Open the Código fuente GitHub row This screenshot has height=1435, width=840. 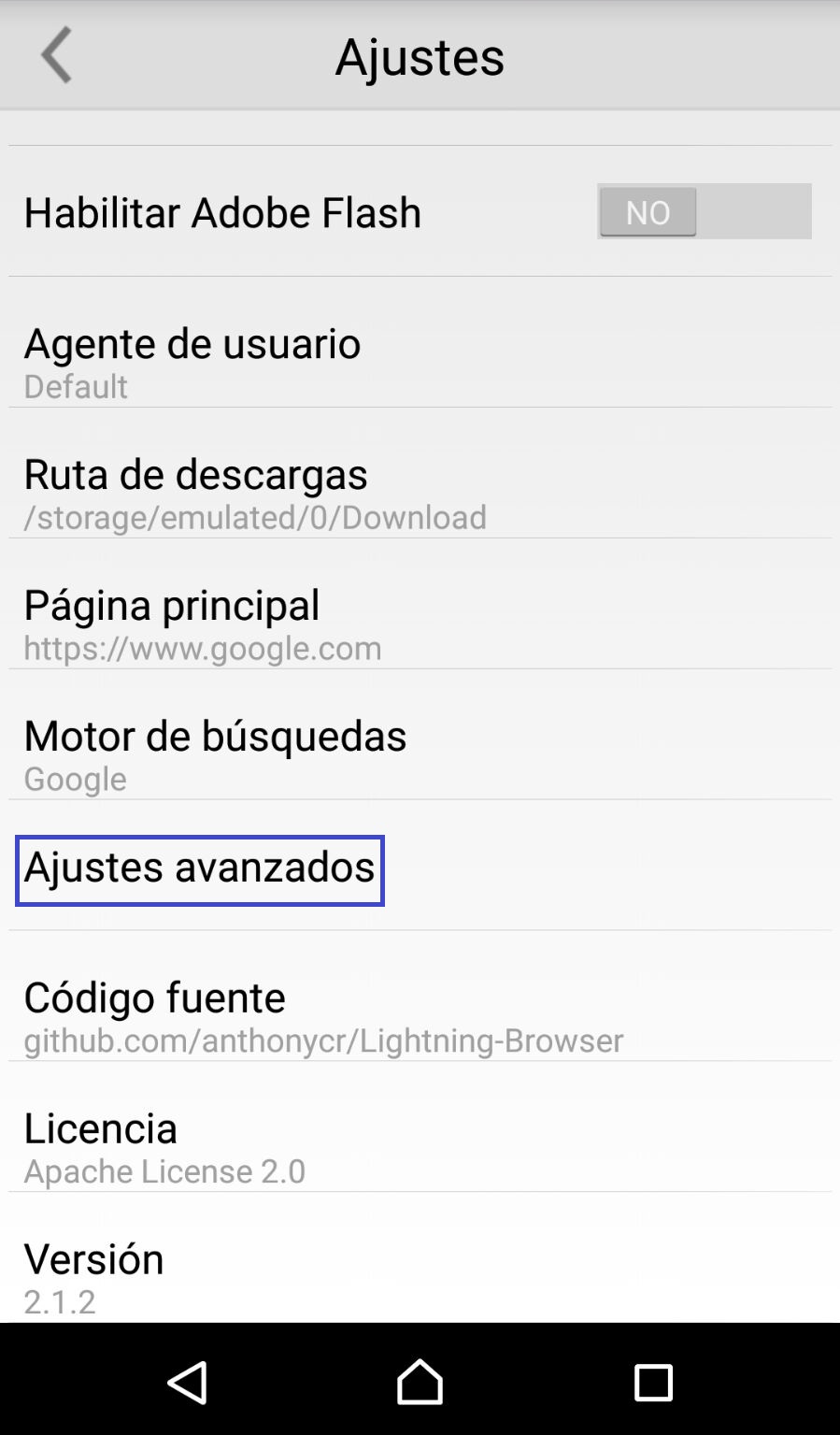point(420,997)
